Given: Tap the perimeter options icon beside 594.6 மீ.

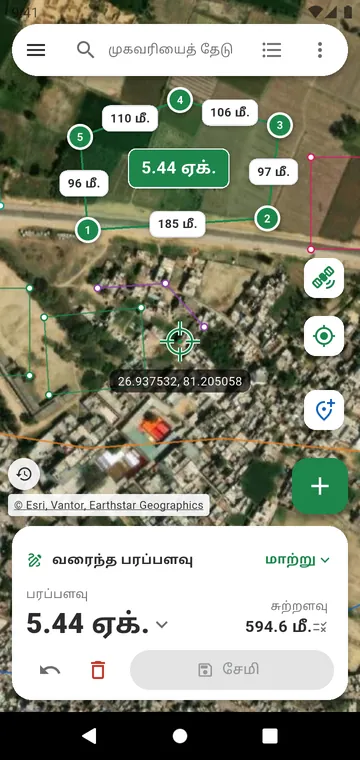Looking at the screenshot, I should coord(320,627).
